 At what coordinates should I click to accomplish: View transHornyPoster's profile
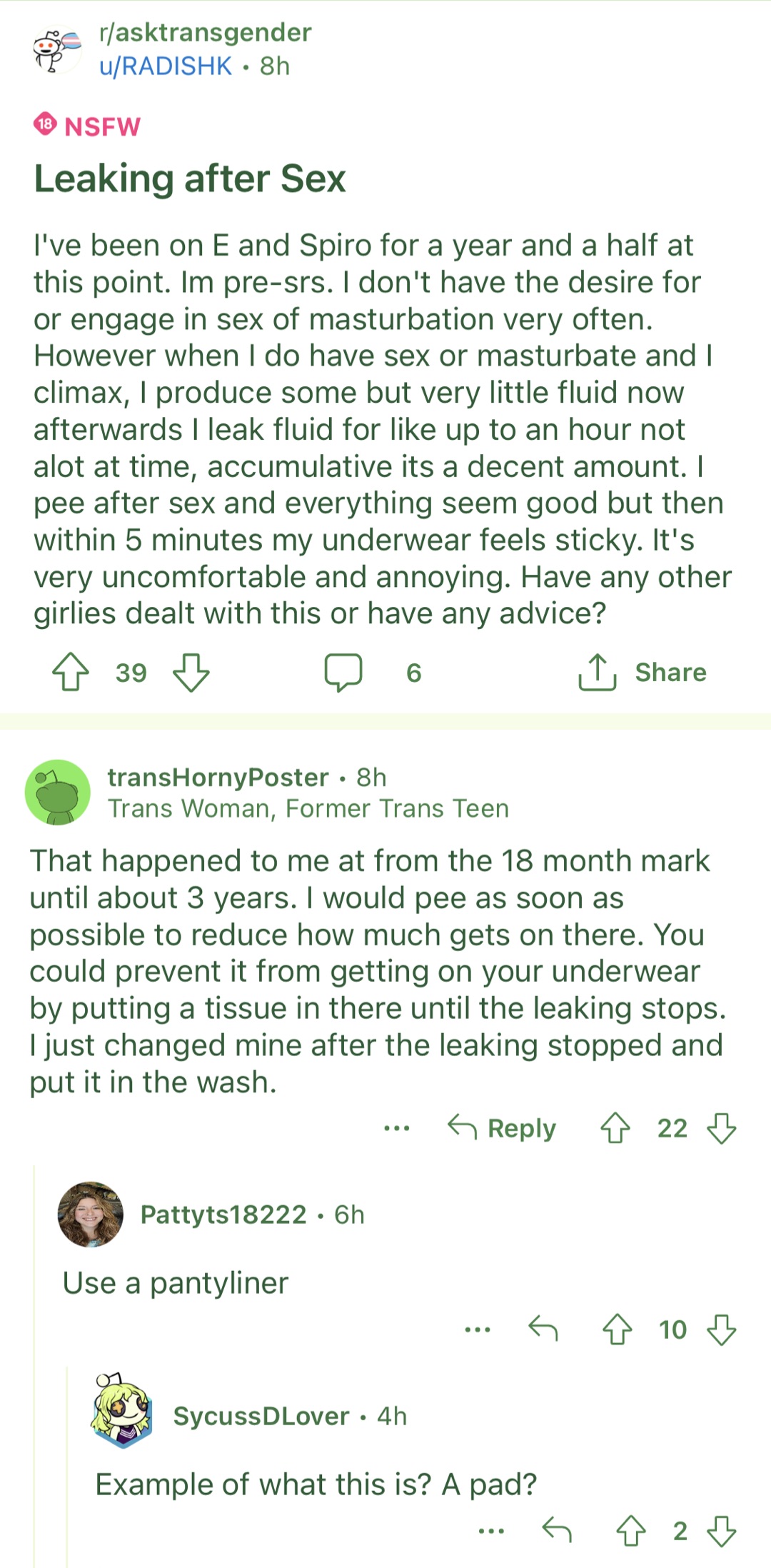click(218, 777)
